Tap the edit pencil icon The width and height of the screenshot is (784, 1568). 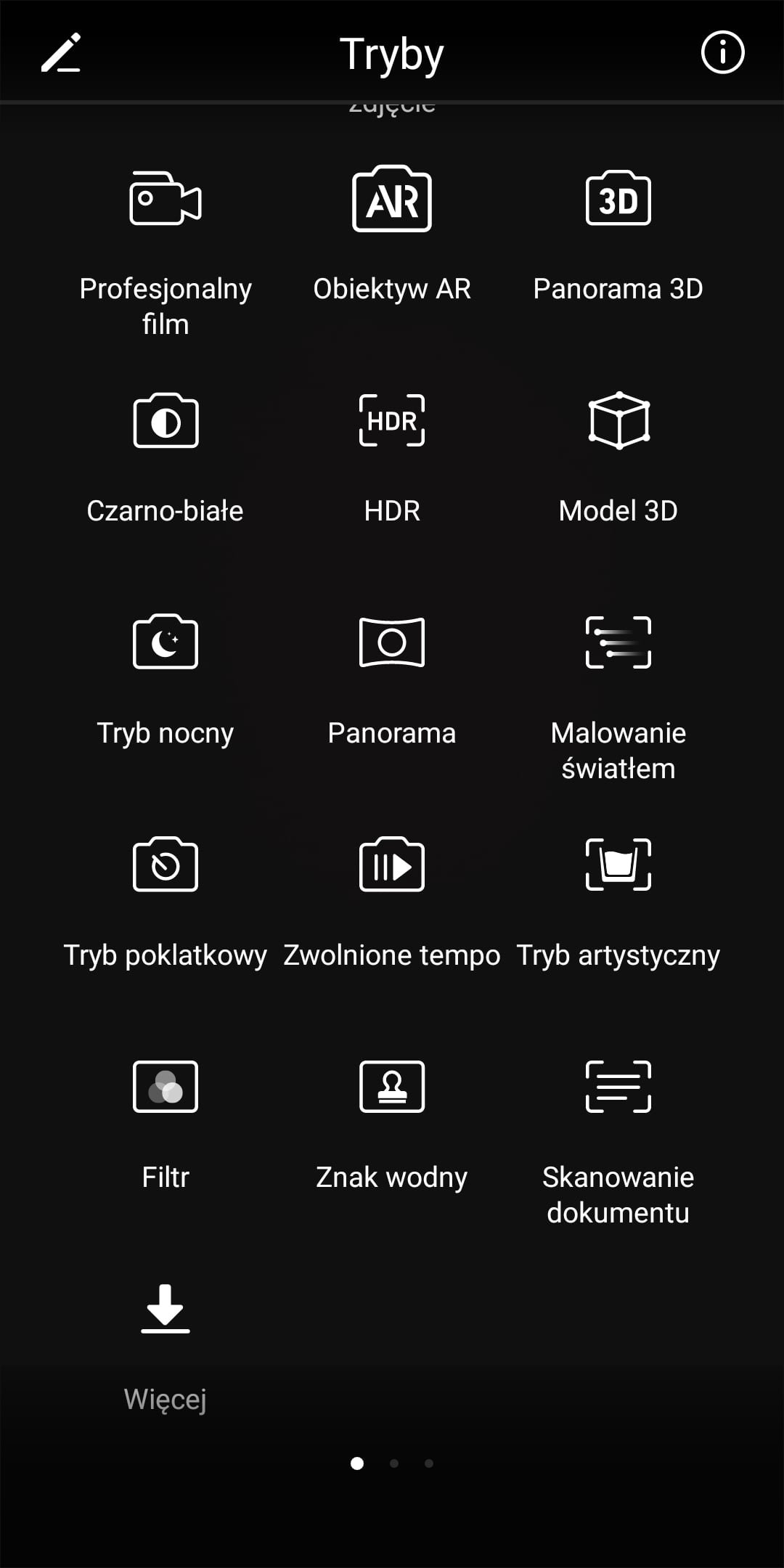click(x=61, y=53)
